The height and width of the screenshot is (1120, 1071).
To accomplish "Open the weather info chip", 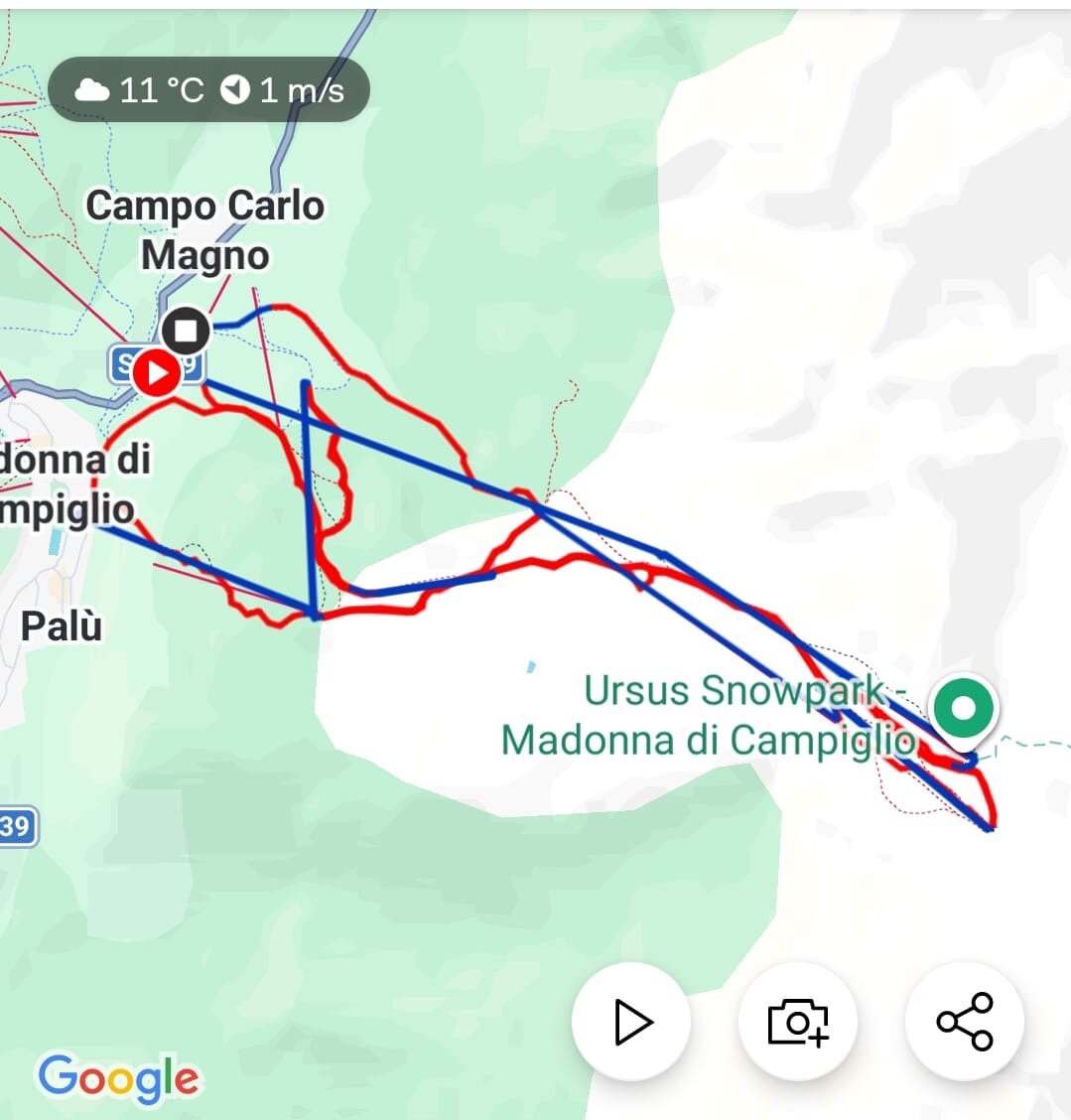I will [208, 90].
